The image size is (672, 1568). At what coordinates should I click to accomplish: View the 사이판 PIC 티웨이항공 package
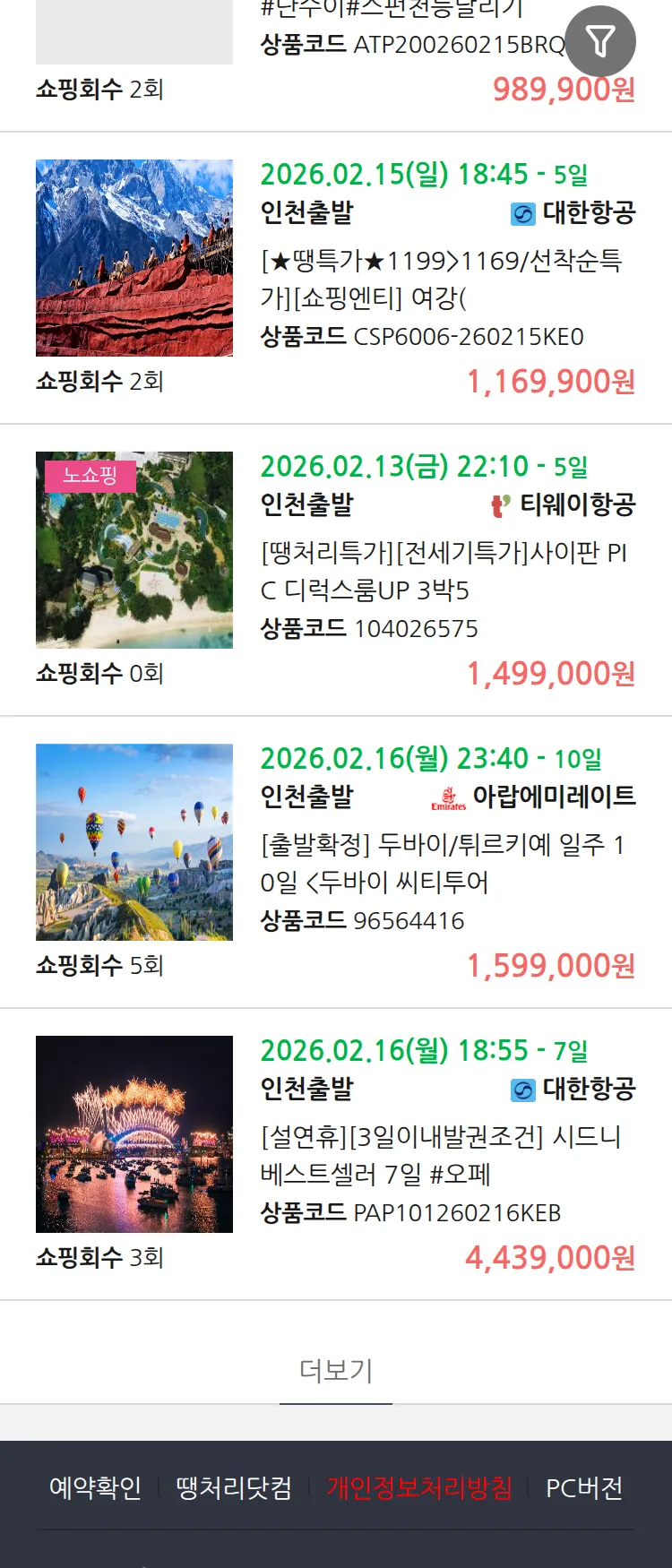point(444,571)
